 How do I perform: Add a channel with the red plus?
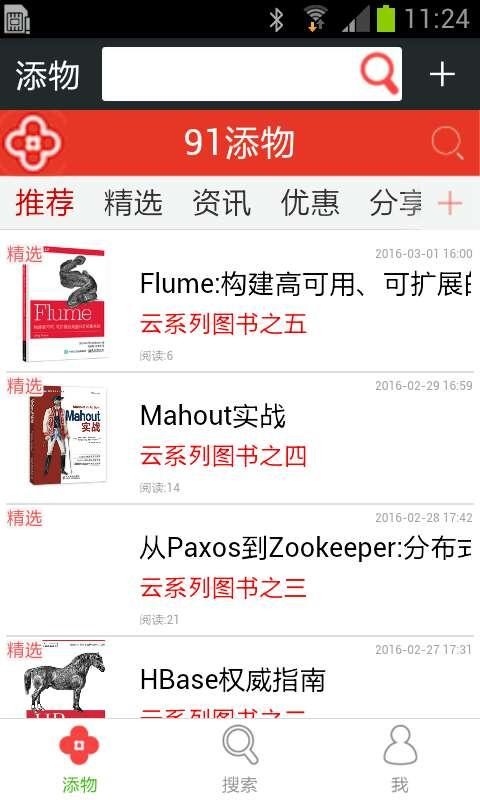450,204
